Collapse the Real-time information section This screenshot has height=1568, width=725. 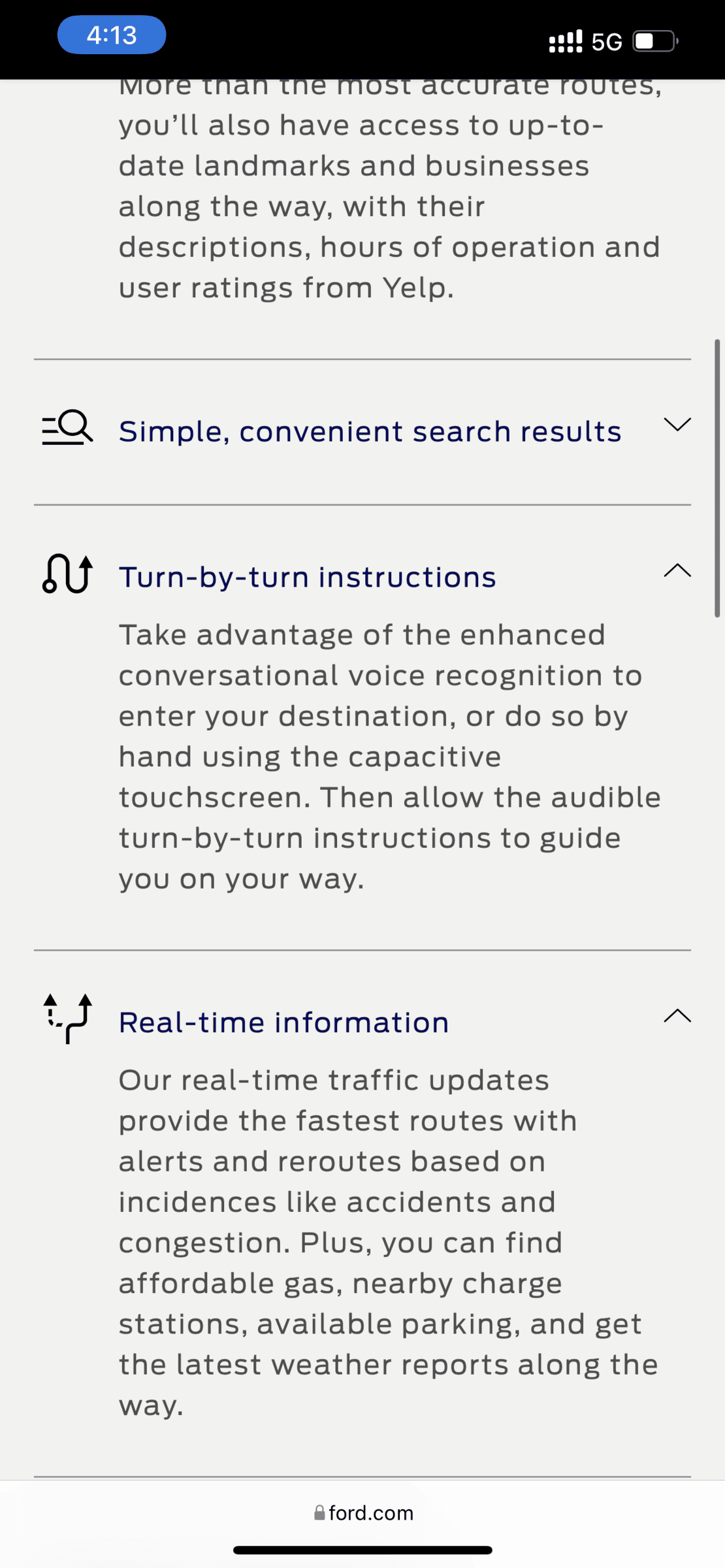tap(677, 1016)
